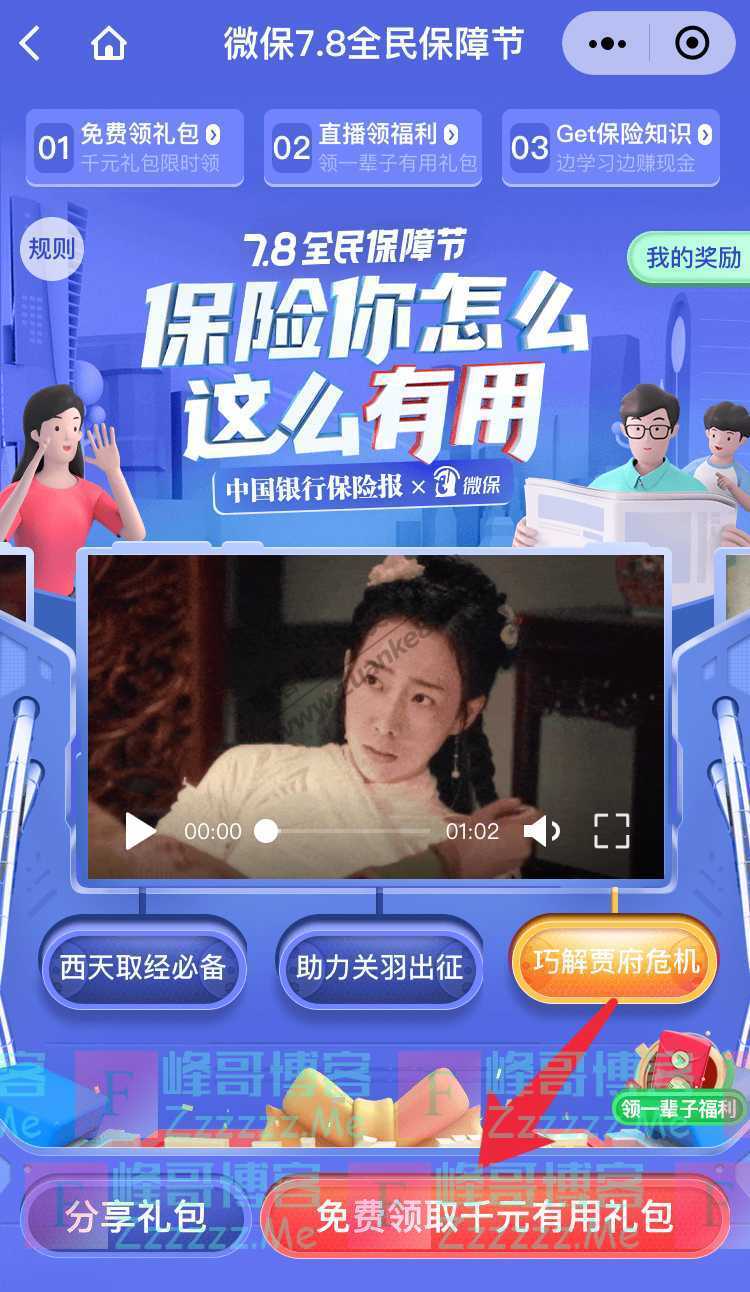The width and height of the screenshot is (750, 1292).
Task: Tap the back arrow in the title bar
Action: 27,44
